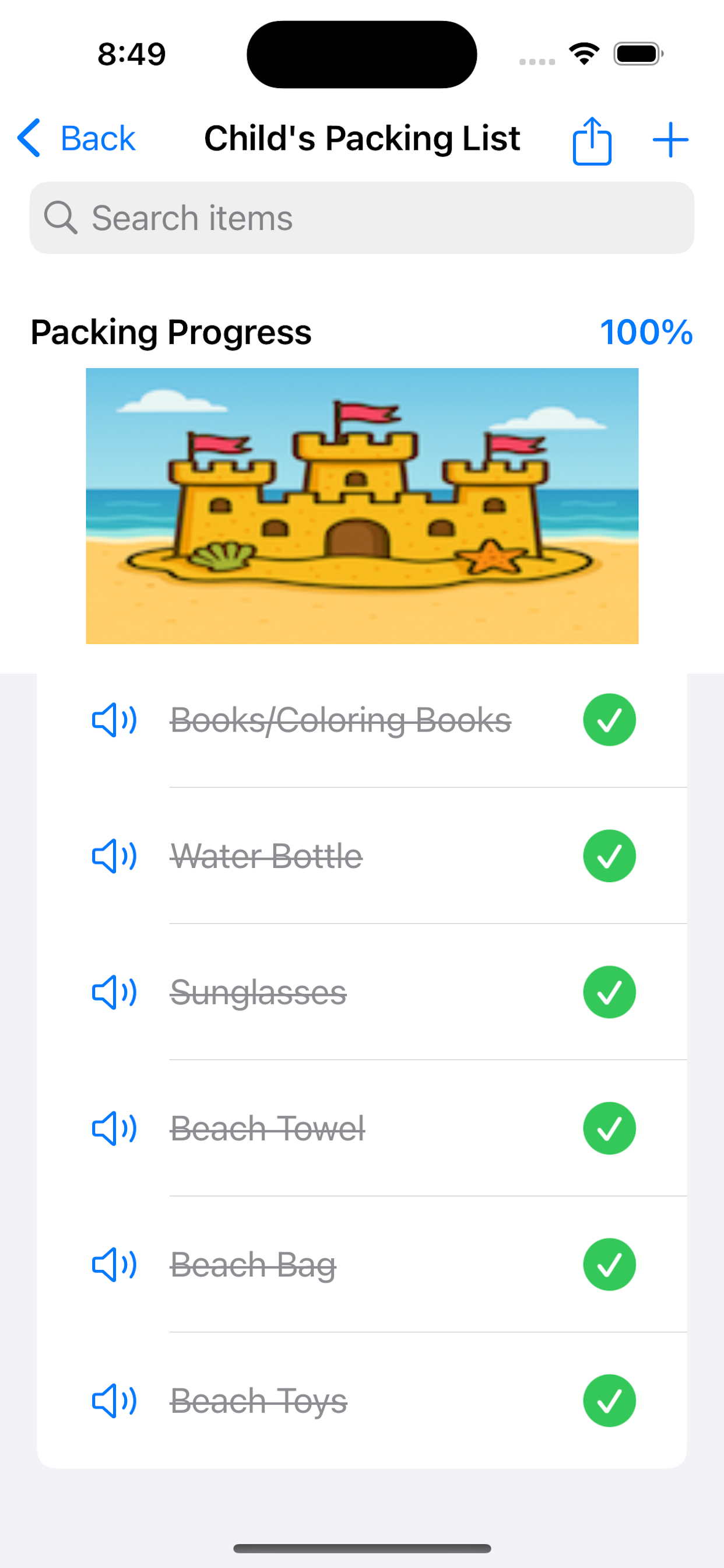
Task: Tap the speaker icon for Beach Bag
Action: 114,1265
